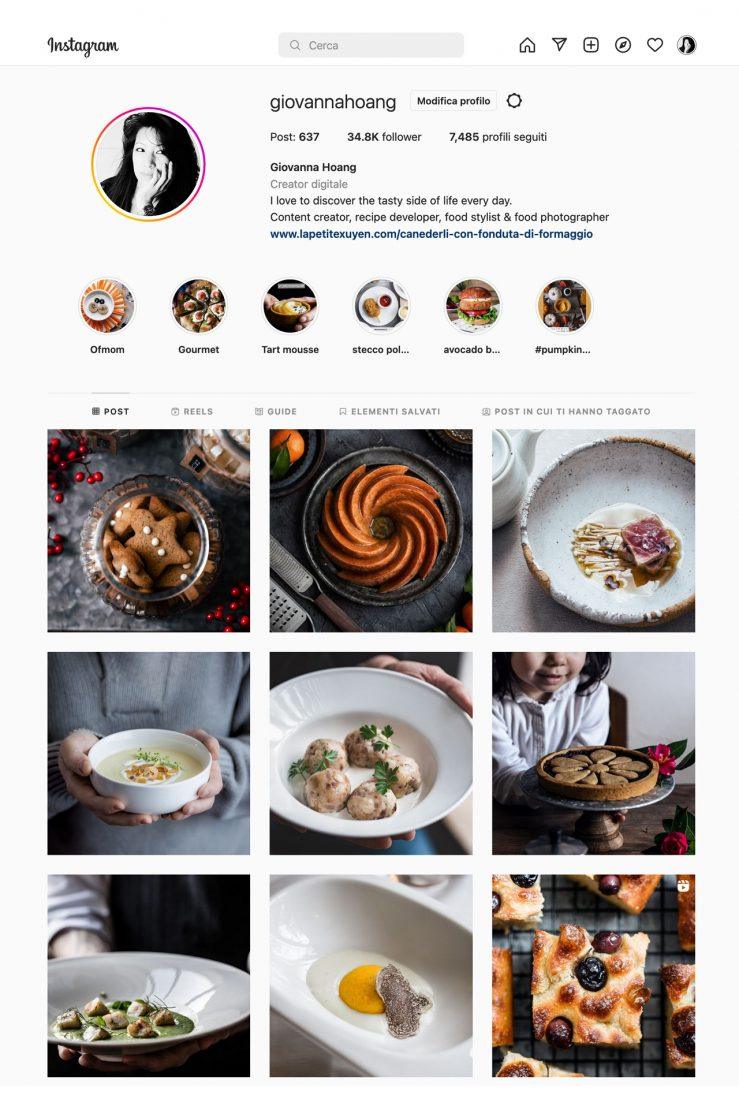Image resolution: width=739 pixels, height=1110 pixels.
Task: Open the avocado burger highlight
Action: point(472,306)
